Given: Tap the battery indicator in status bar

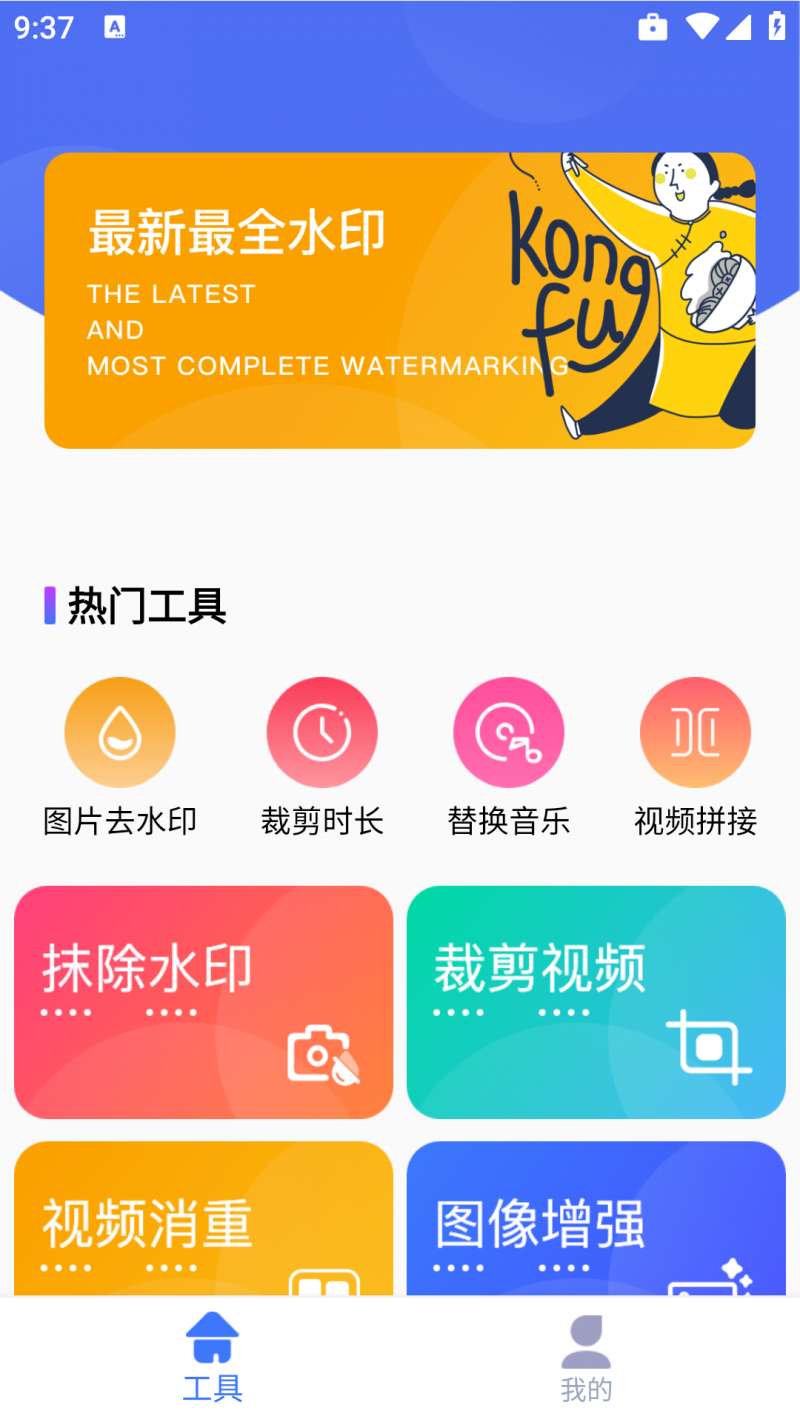Looking at the screenshot, I should [x=778, y=27].
